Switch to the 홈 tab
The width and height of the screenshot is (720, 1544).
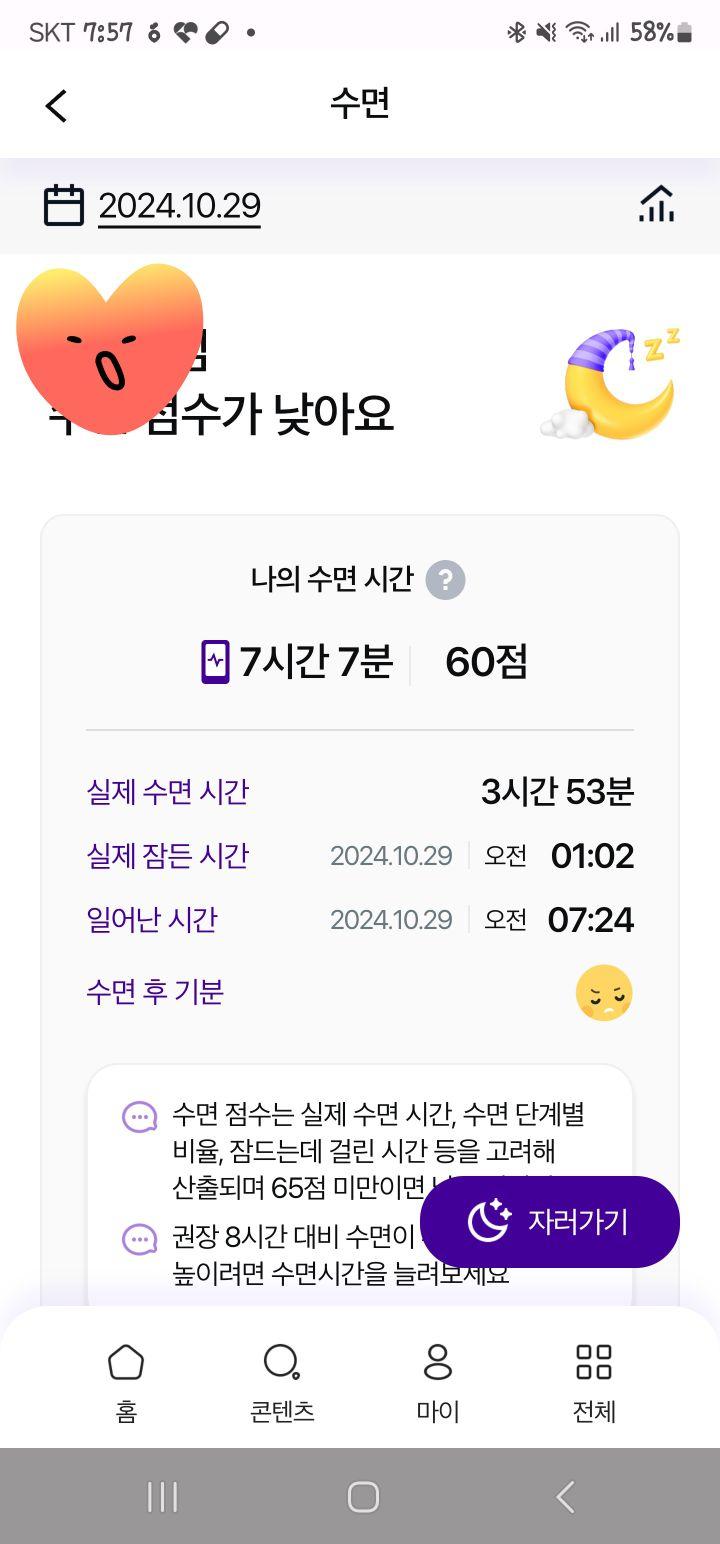coord(126,1382)
